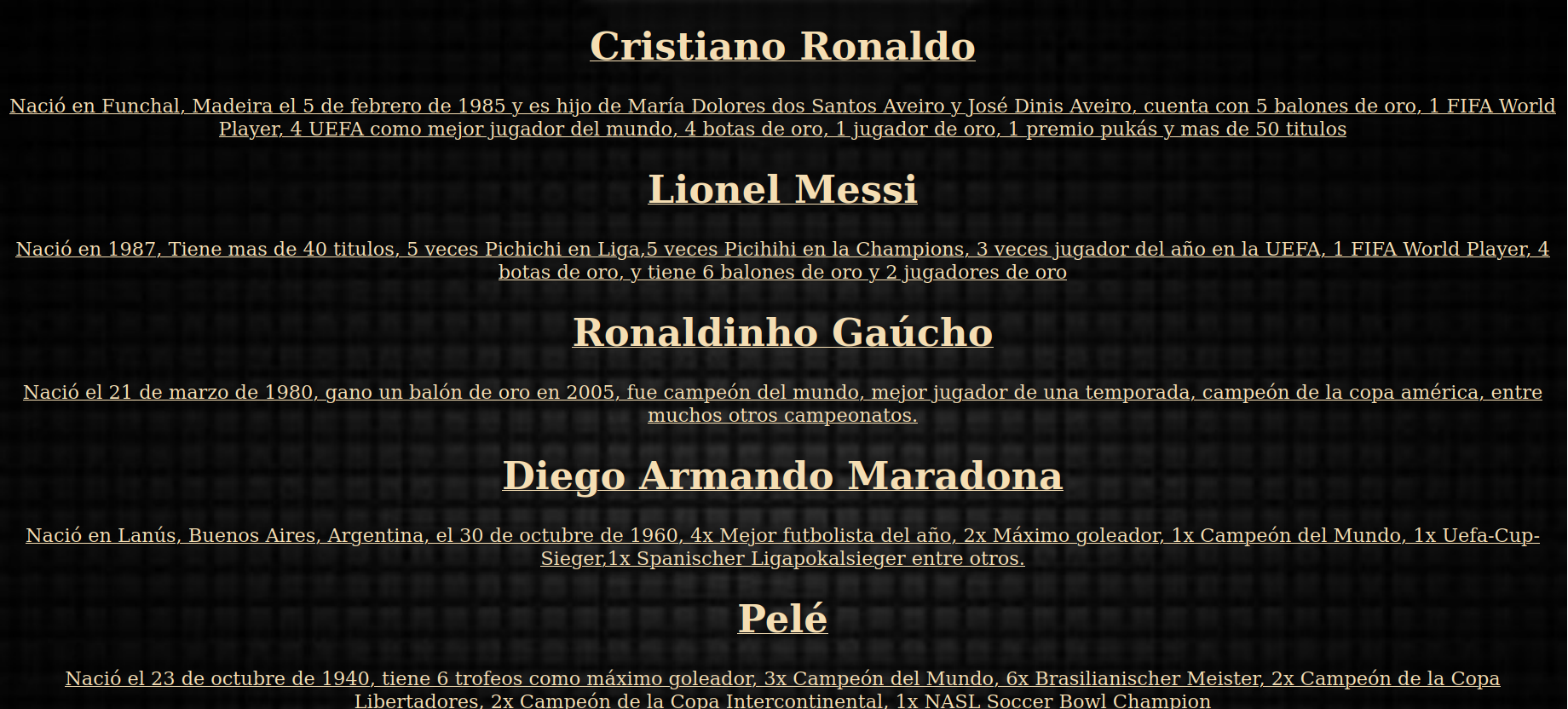Tap the paragraph link about Funchal, Madeira
1568x709 pixels.
pos(782,107)
